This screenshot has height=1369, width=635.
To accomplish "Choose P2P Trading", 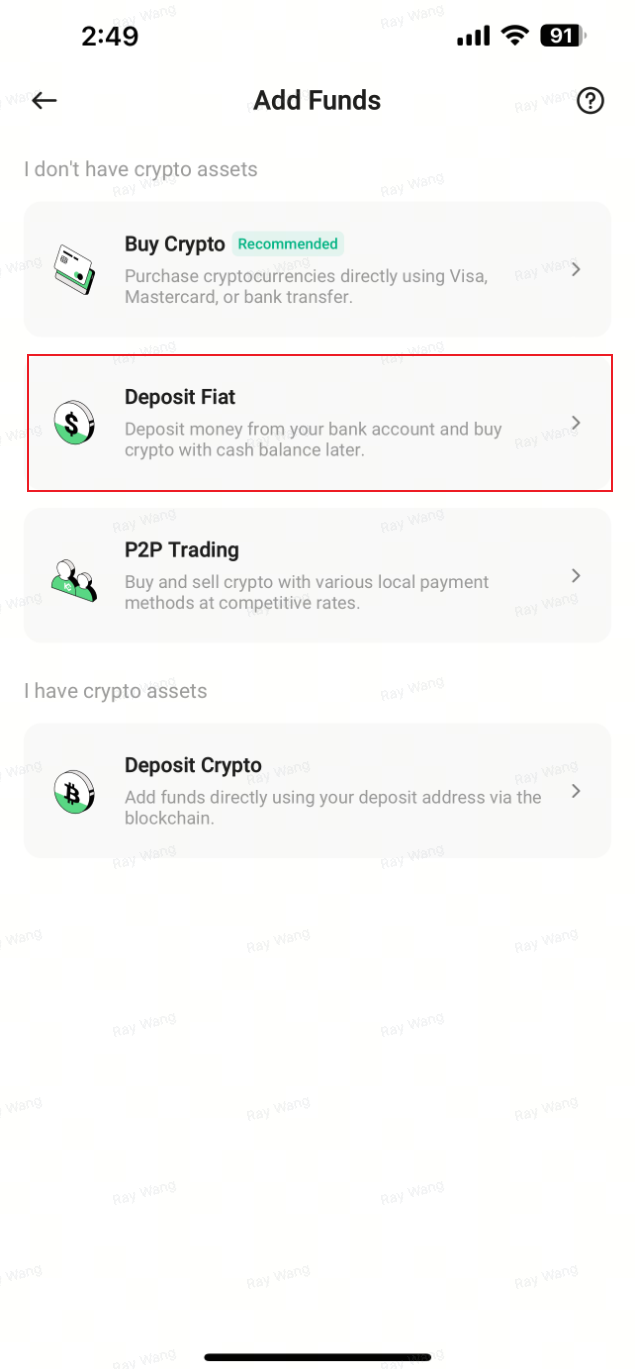I will point(317,575).
